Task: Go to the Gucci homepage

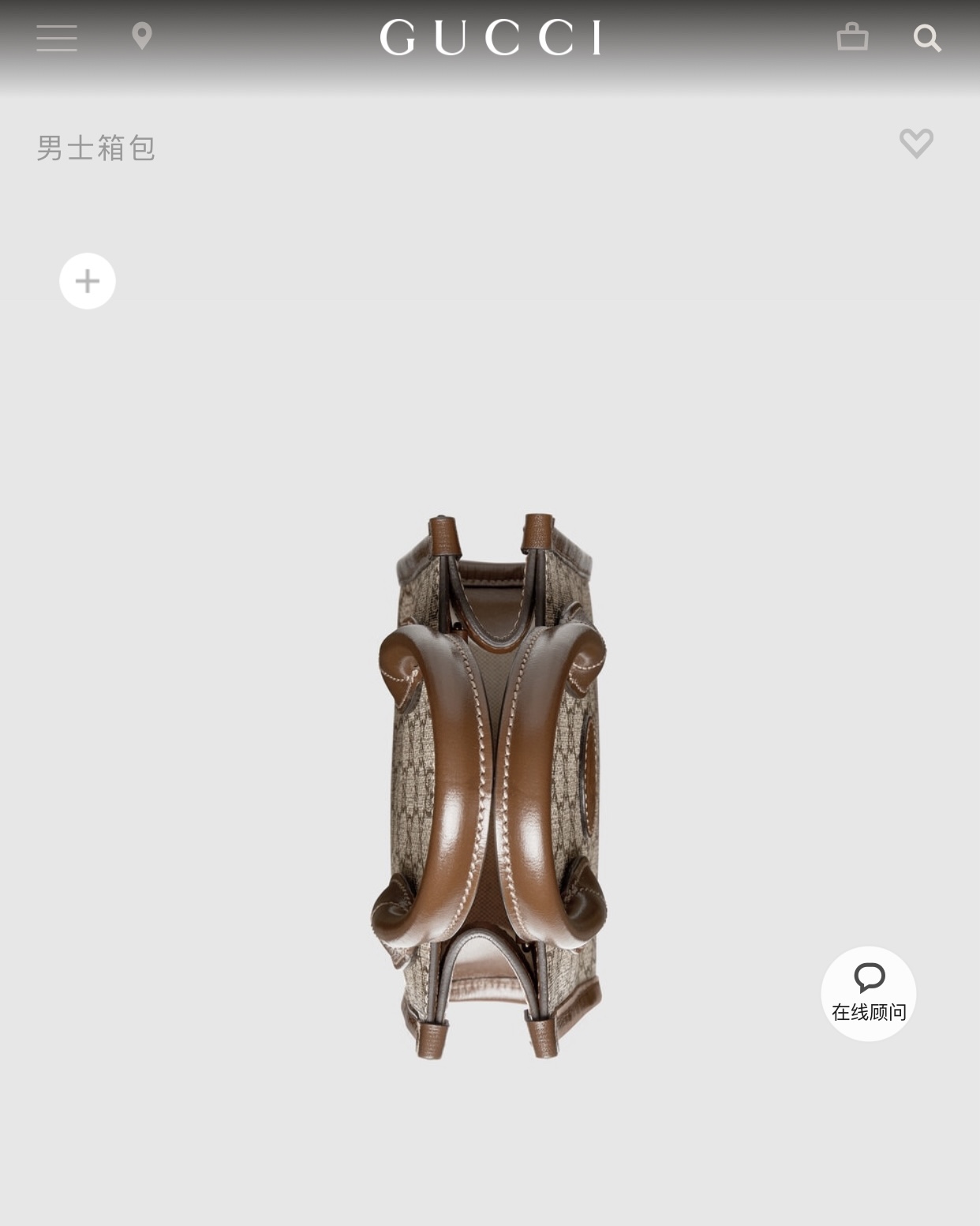Action: (x=490, y=38)
